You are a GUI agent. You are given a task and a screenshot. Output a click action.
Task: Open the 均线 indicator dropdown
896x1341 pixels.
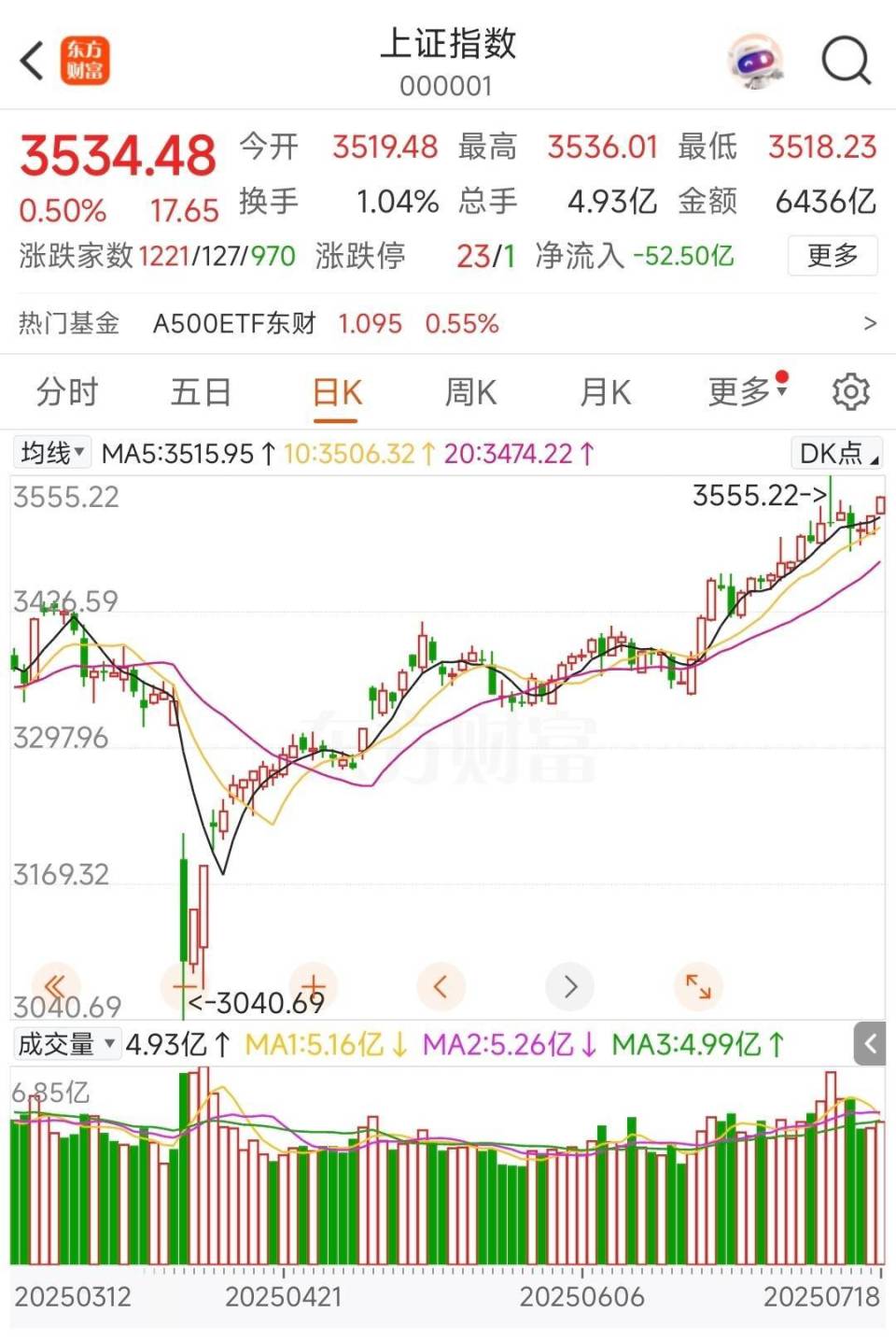tap(53, 453)
